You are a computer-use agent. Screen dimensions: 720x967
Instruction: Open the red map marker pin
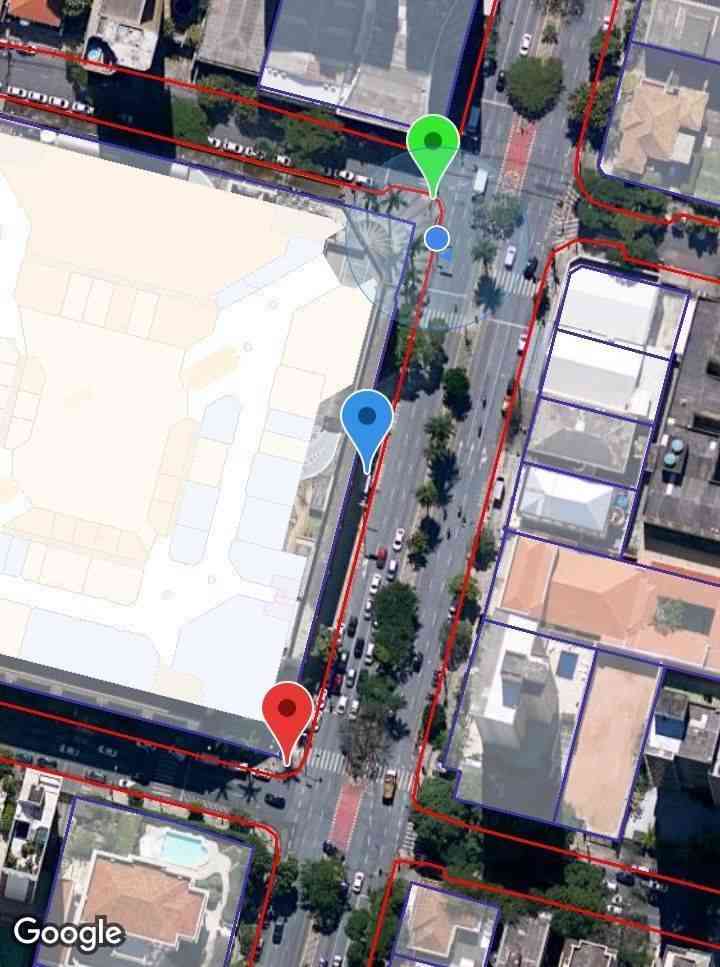click(288, 713)
